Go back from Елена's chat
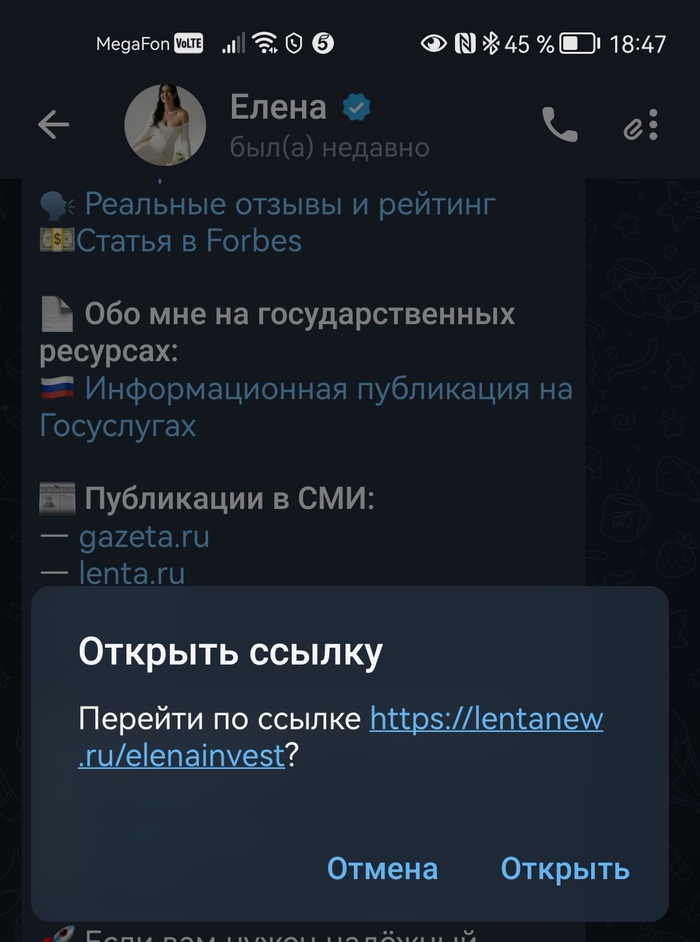The image size is (700, 942). (53, 125)
